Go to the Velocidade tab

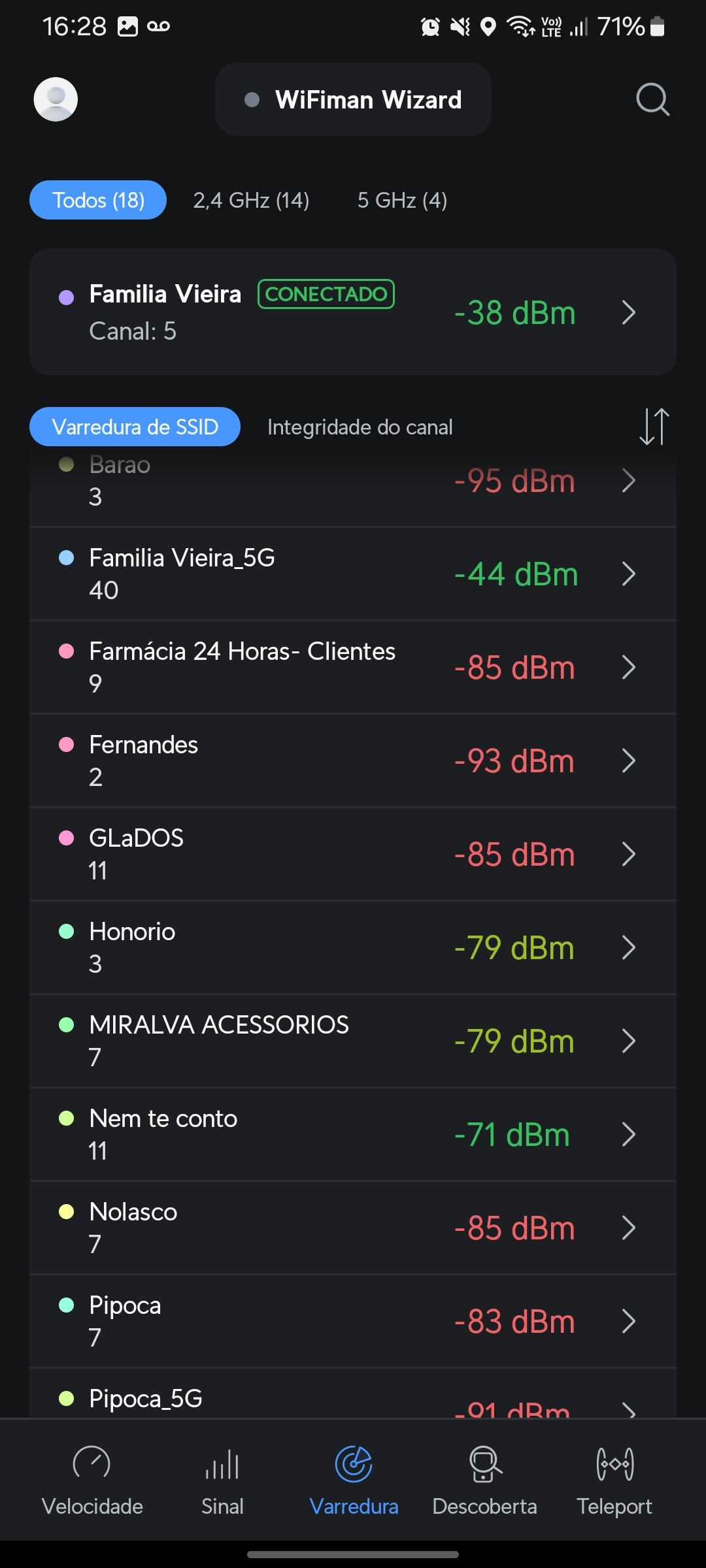pyautogui.click(x=92, y=1480)
